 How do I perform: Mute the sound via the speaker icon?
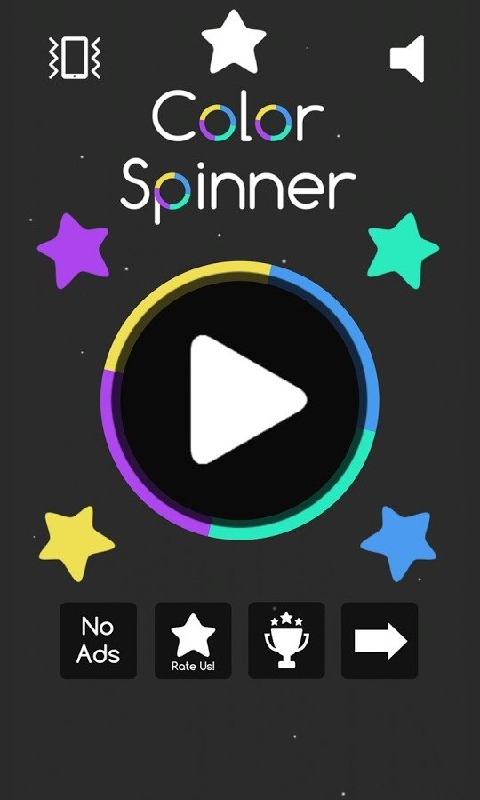pyautogui.click(x=407, y=59)
